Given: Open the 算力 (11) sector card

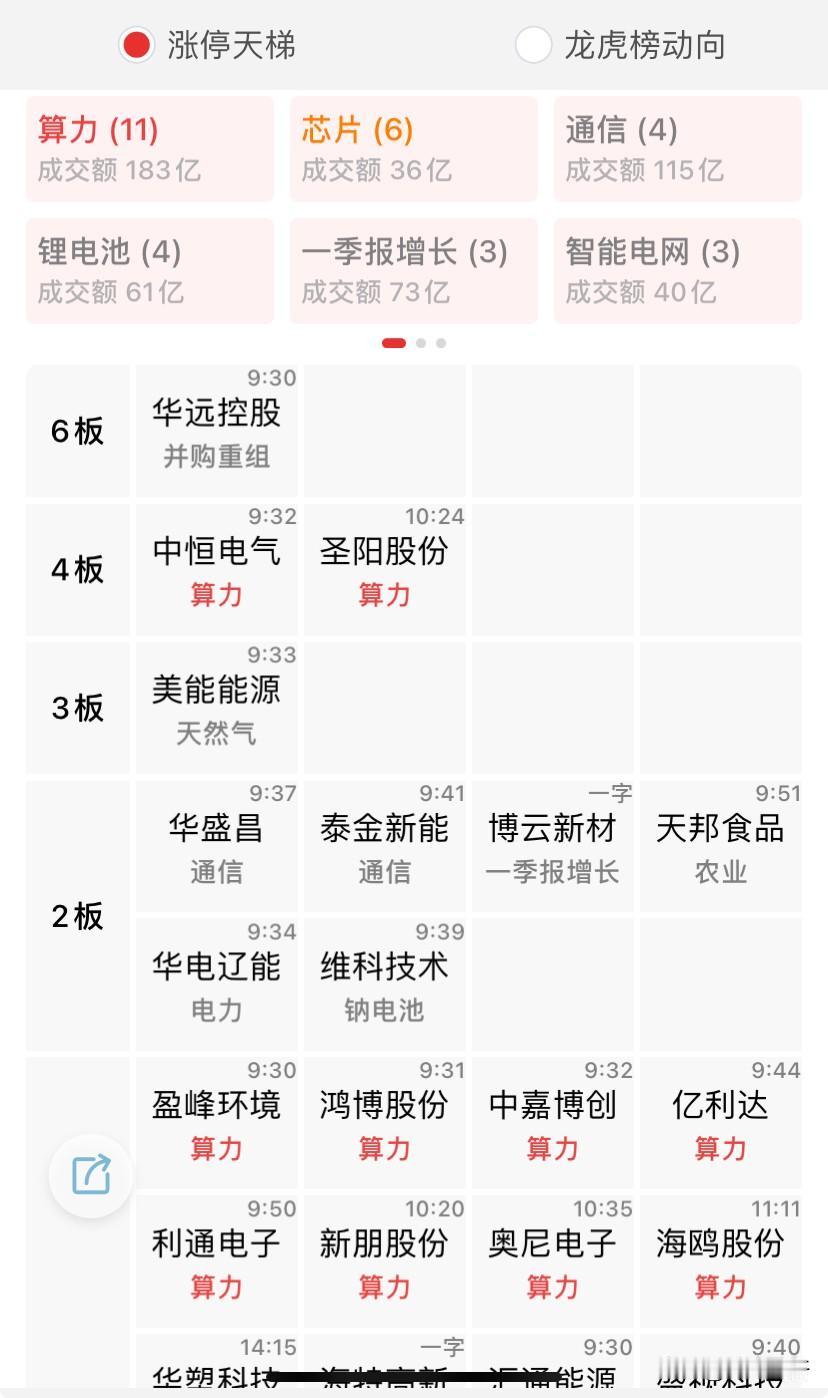Looking at the screenshot, I should click(149, 148).
